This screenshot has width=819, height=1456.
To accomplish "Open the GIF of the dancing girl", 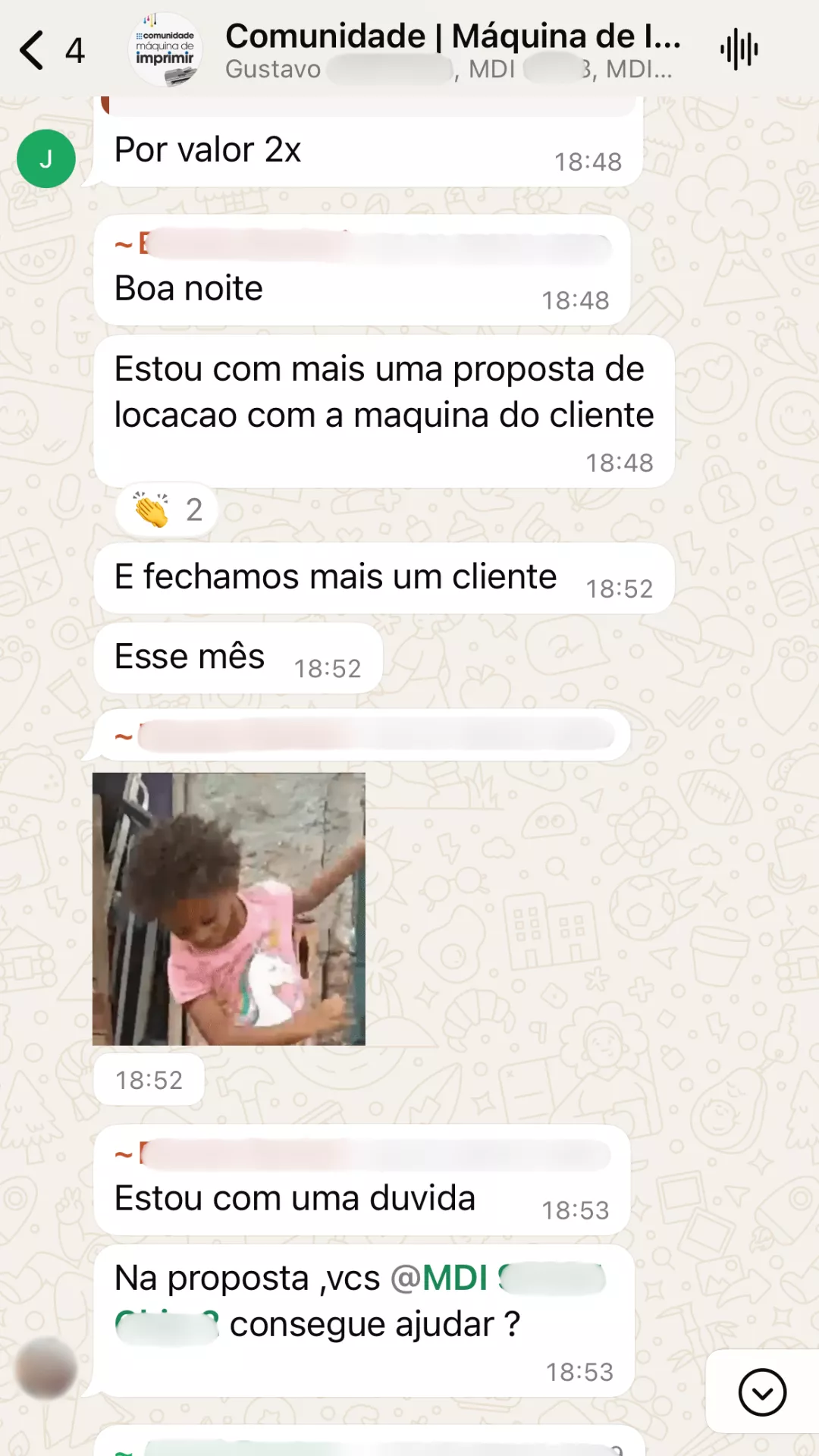I will pos(229,908).
